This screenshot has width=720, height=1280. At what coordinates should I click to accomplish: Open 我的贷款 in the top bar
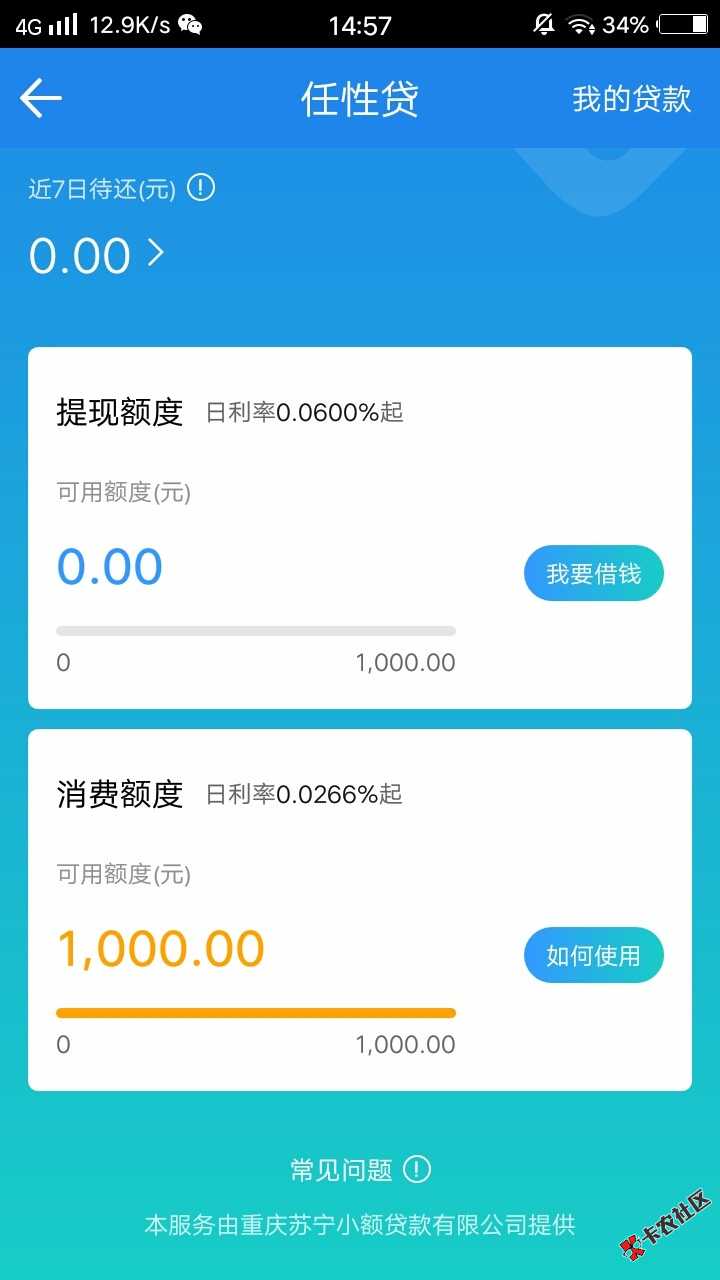pyautogui.click(x=631, y=99)
